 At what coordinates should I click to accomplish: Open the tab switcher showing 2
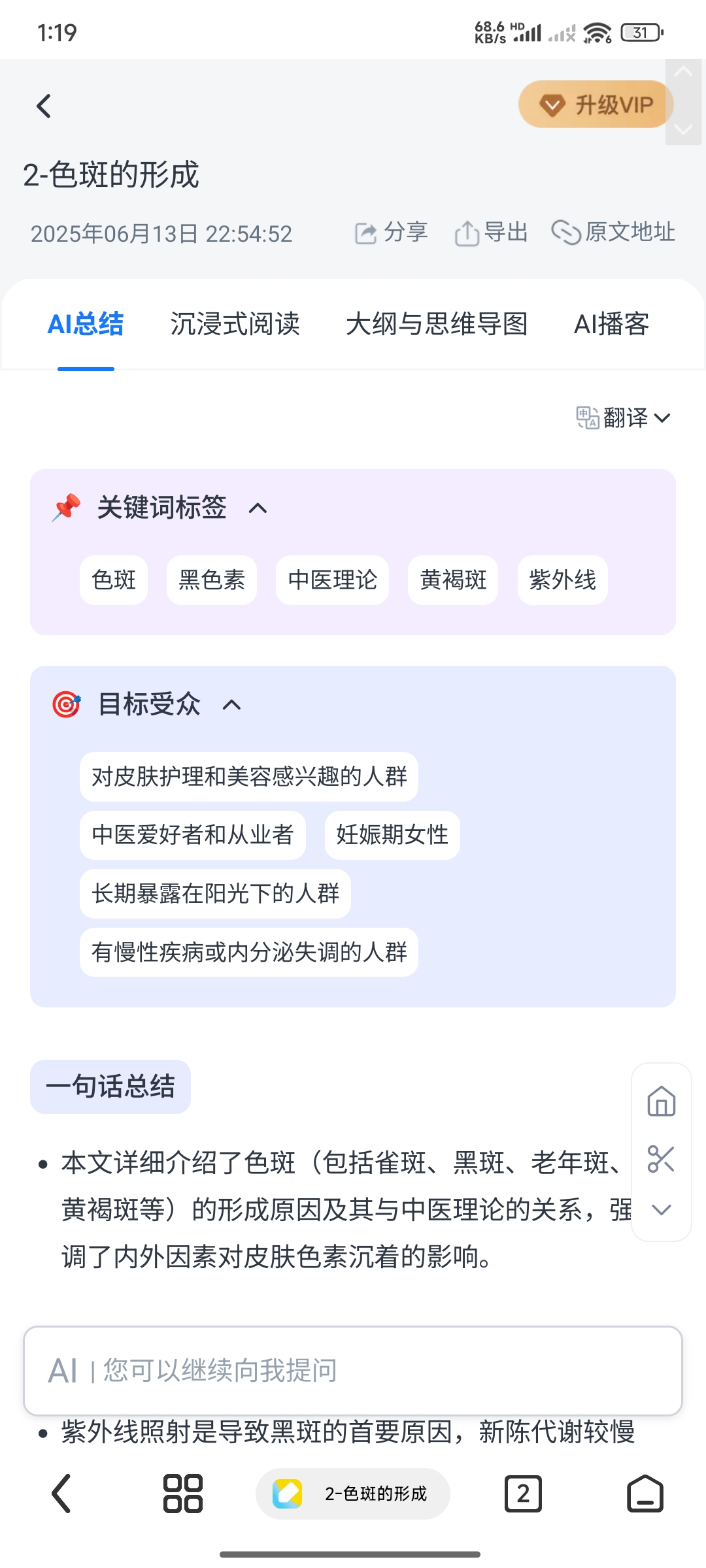[x=523, y=1494]
